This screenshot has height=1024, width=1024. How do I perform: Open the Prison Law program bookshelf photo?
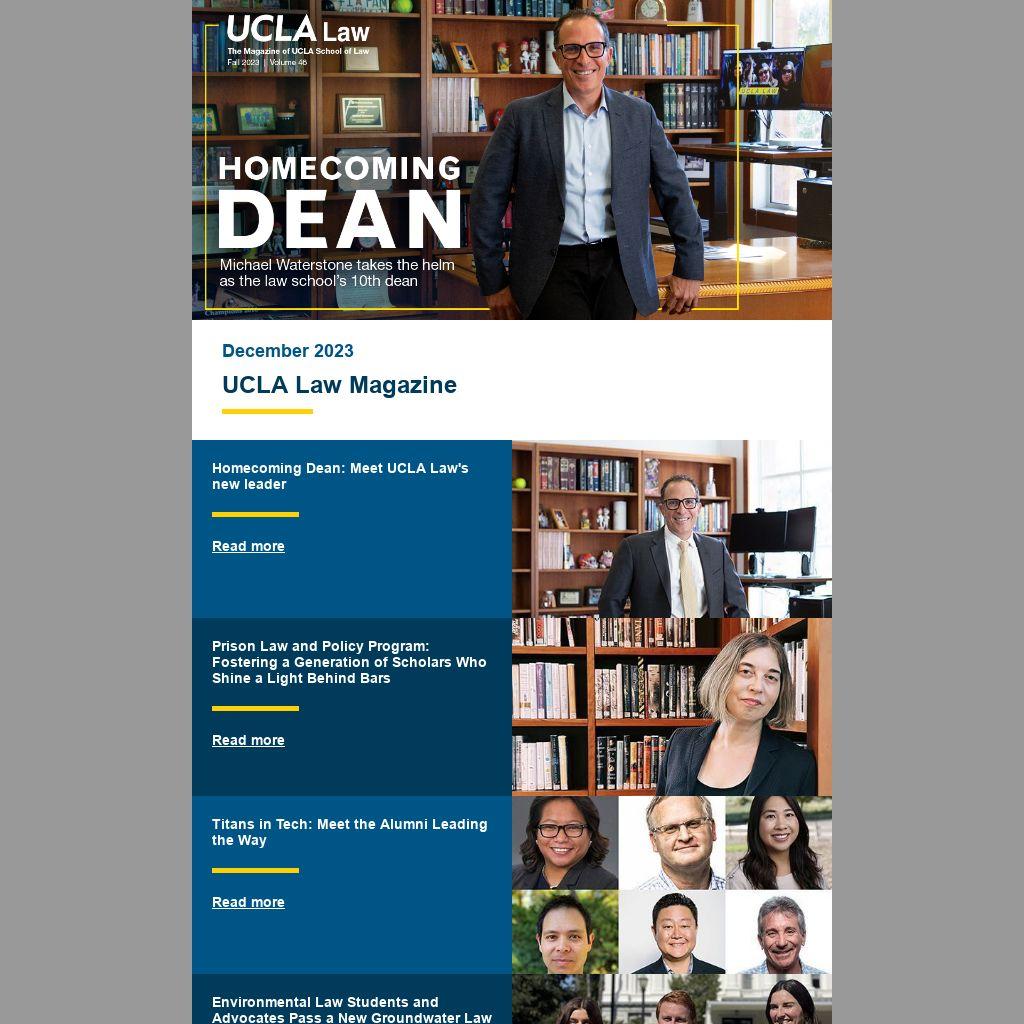(671, 707)
